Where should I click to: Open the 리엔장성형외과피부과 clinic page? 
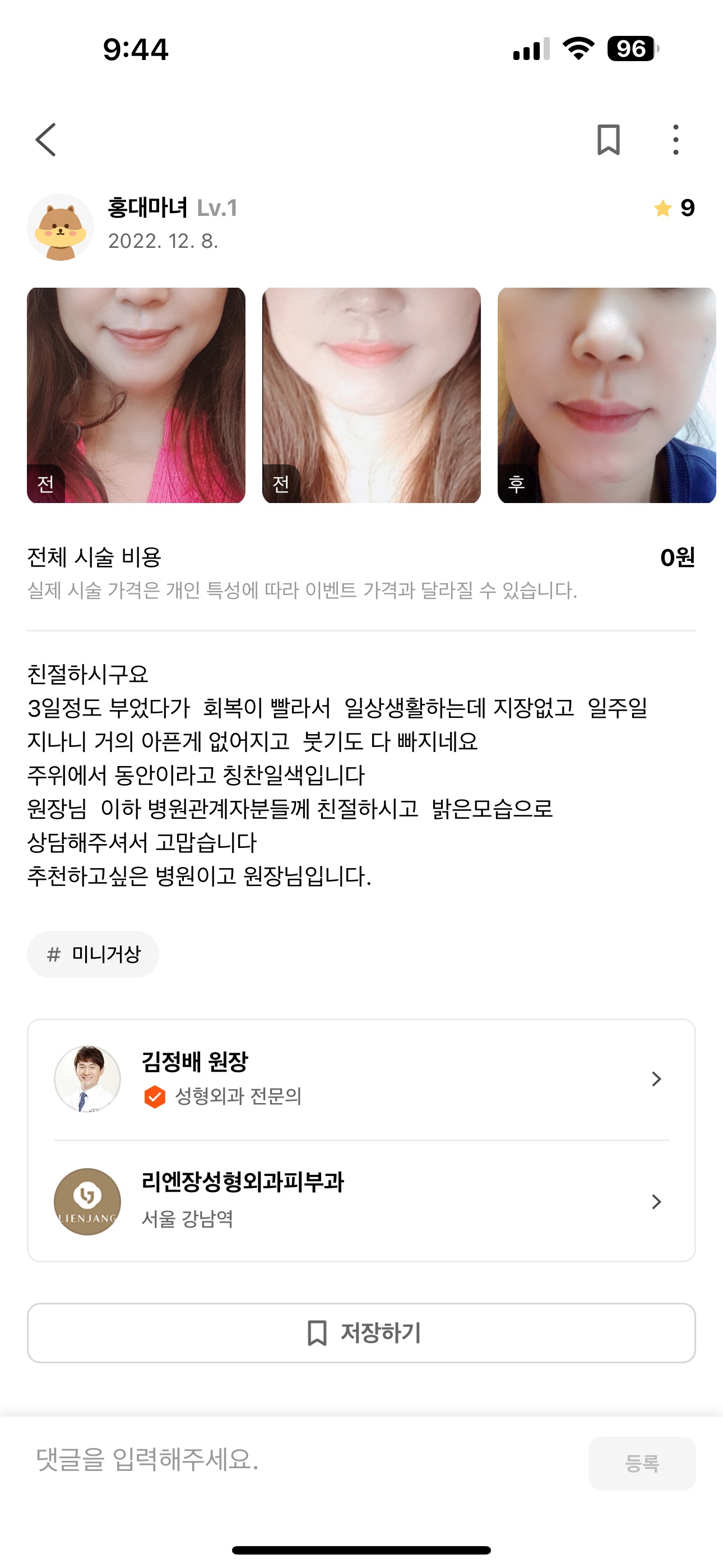pyautogui.click(x=361, y=1201)
